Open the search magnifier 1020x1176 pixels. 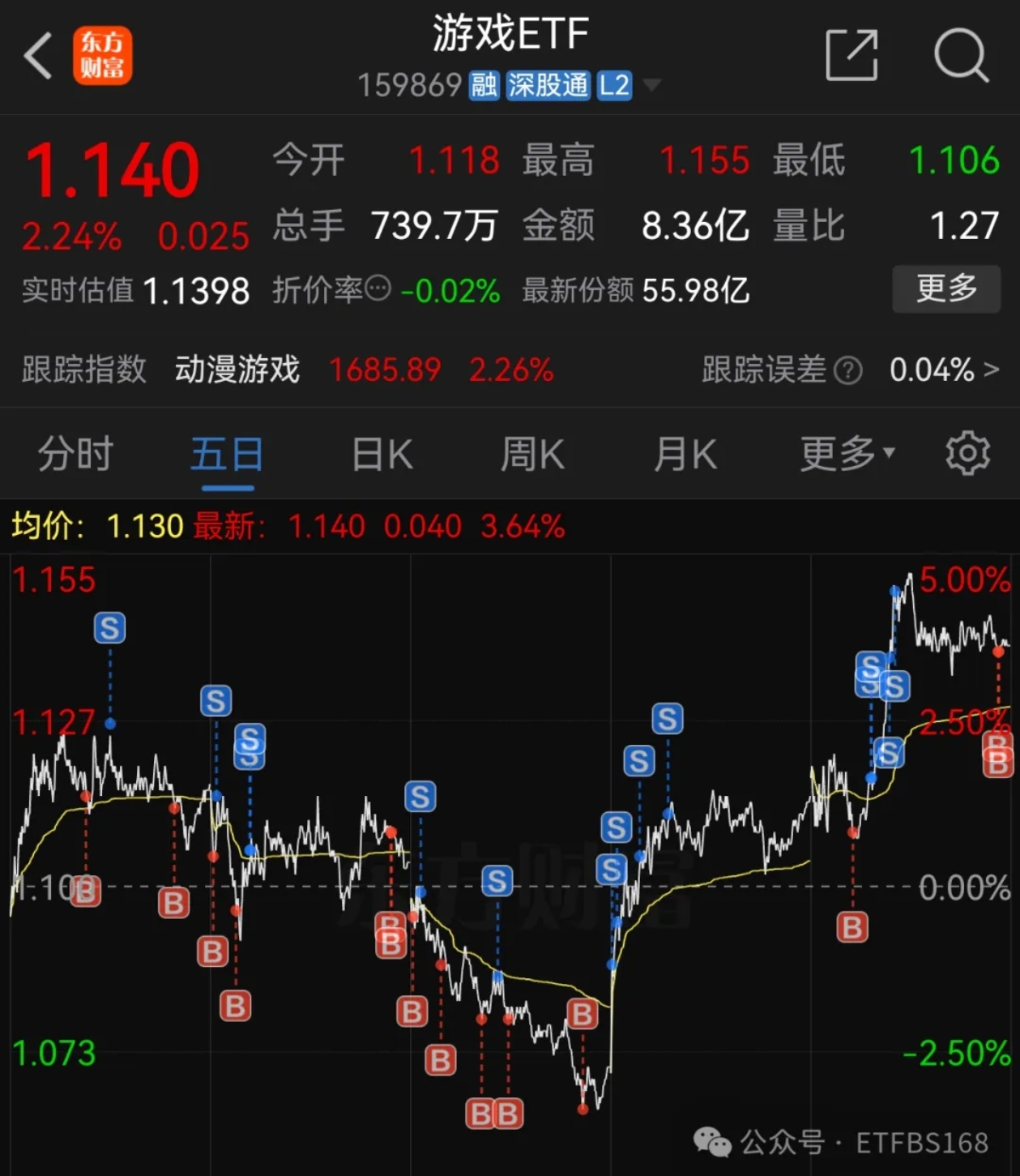coord(961,55)
